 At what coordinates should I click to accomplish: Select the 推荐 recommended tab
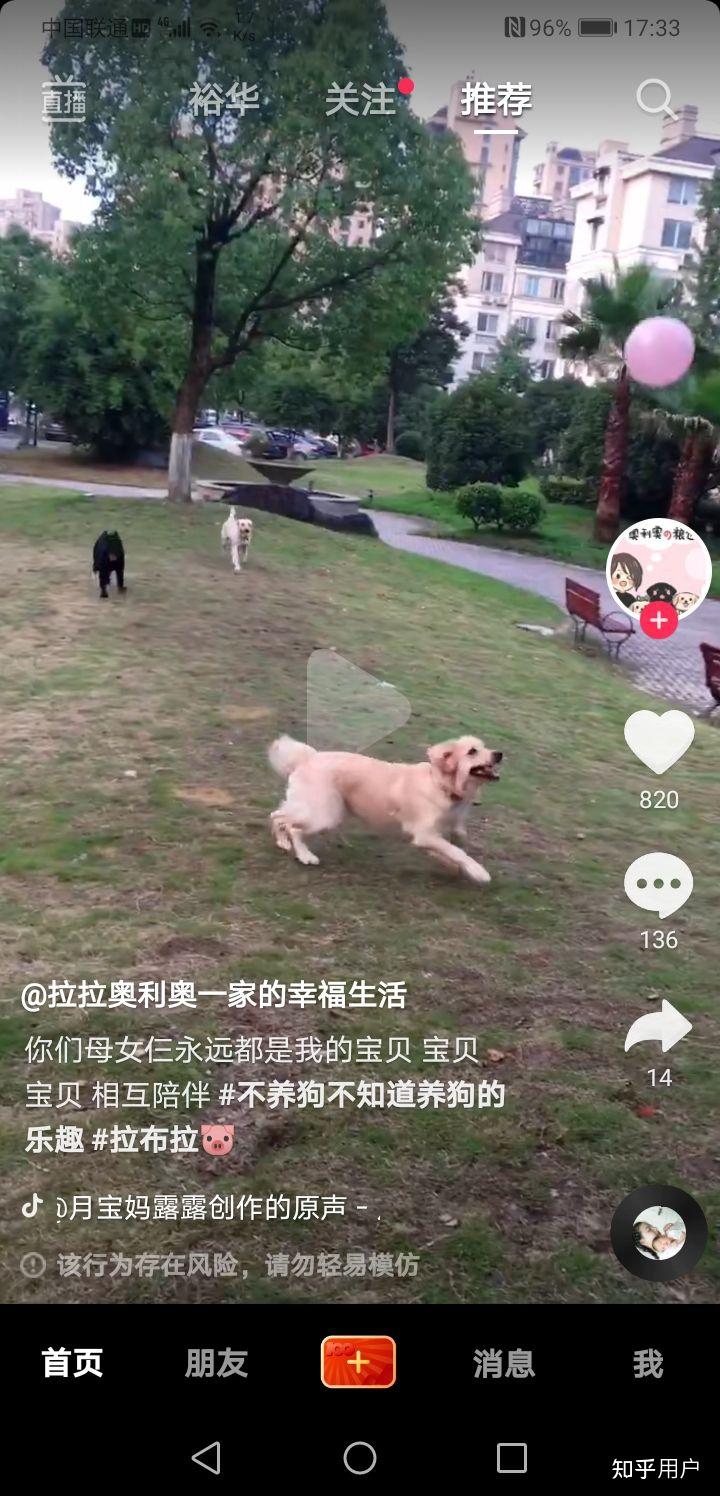tap(496, 100)
